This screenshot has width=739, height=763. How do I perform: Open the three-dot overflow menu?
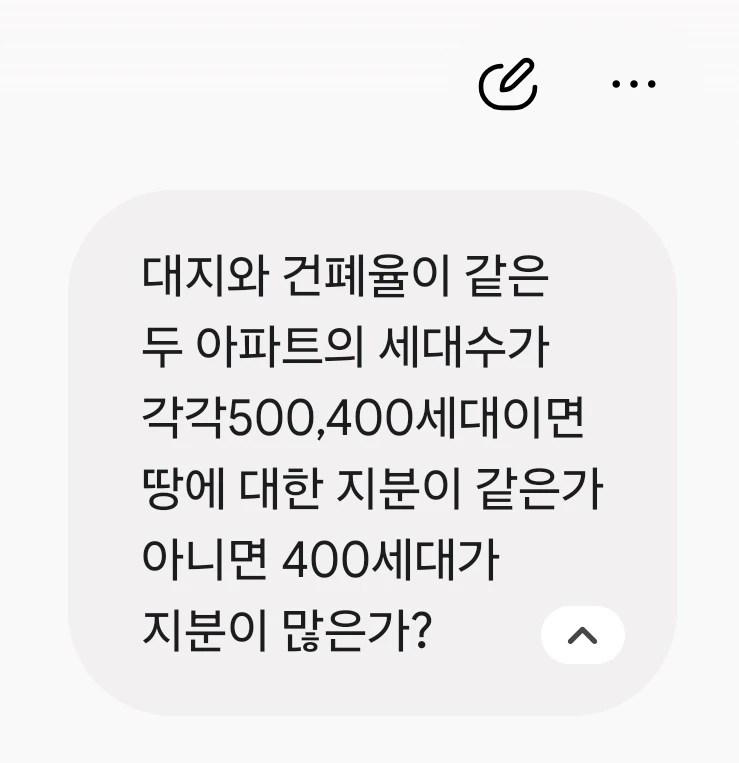tap(633, 84)
